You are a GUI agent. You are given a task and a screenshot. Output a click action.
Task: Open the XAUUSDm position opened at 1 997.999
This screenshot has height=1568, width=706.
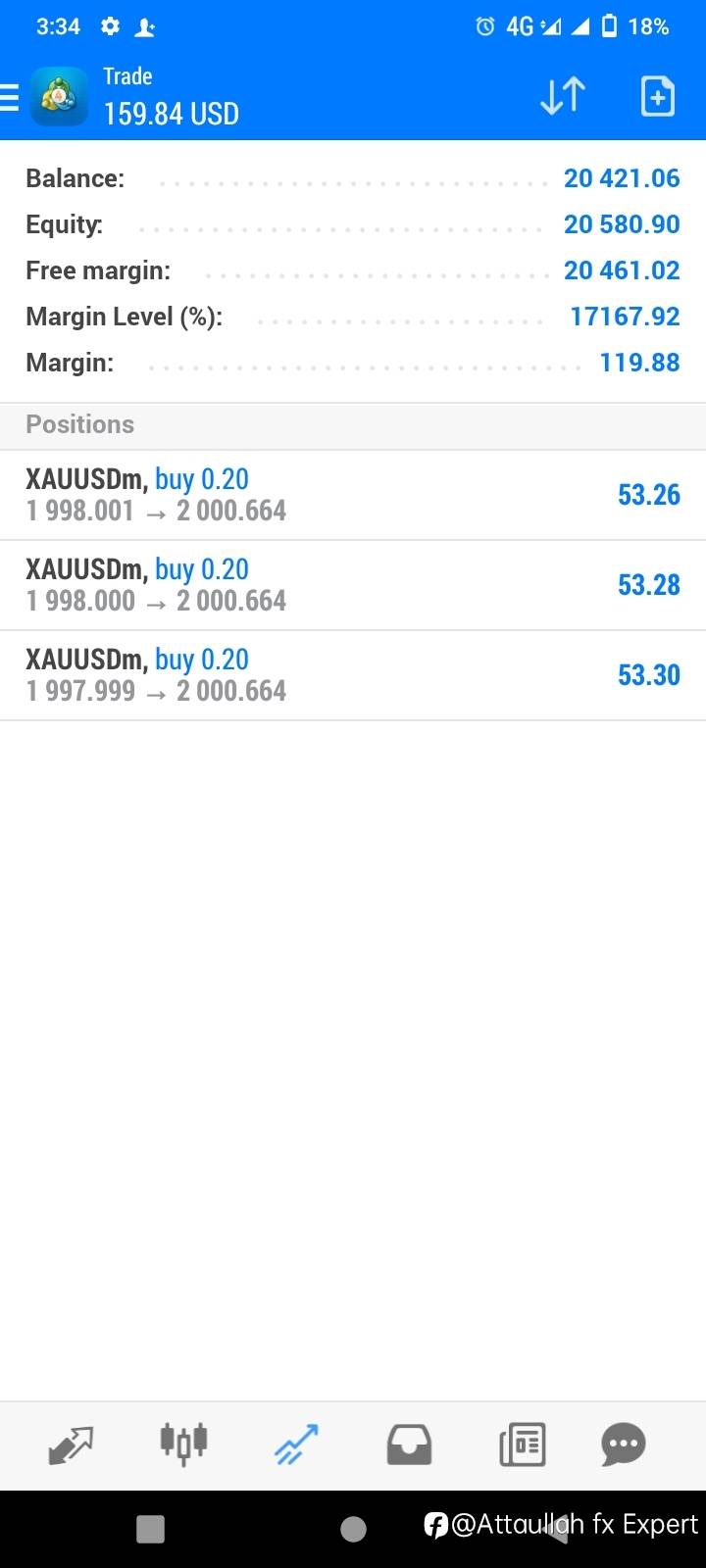click(x=353, y=675)
